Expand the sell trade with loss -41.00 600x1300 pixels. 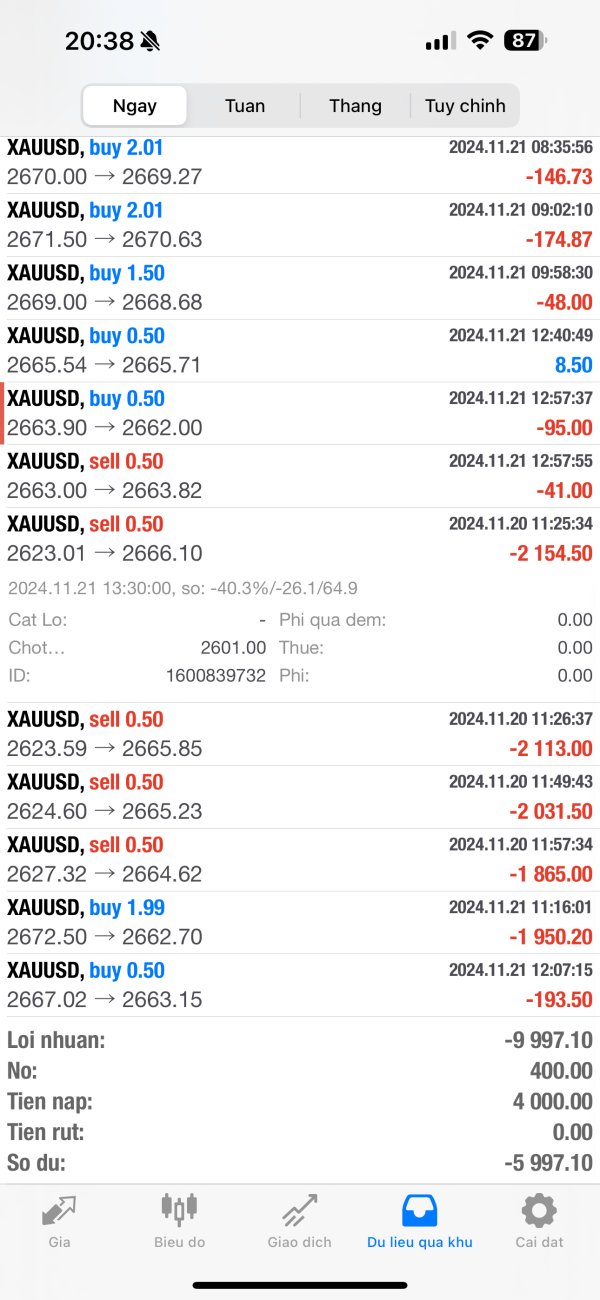pos(300,476)
